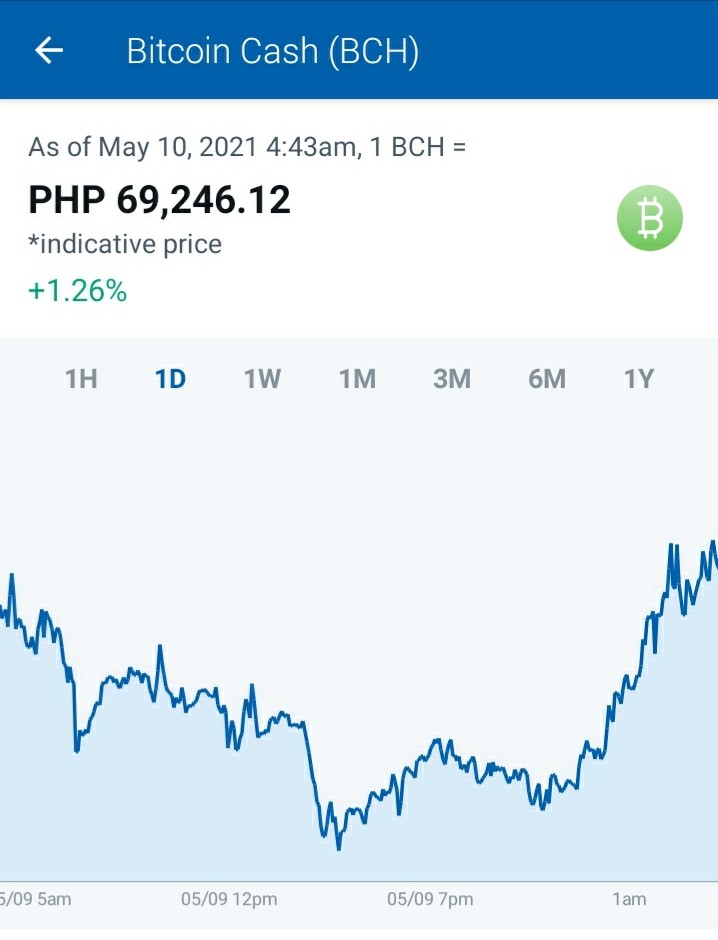Choose the 3M time range
The image size is (718, 940).
click(x=452, y=379)
